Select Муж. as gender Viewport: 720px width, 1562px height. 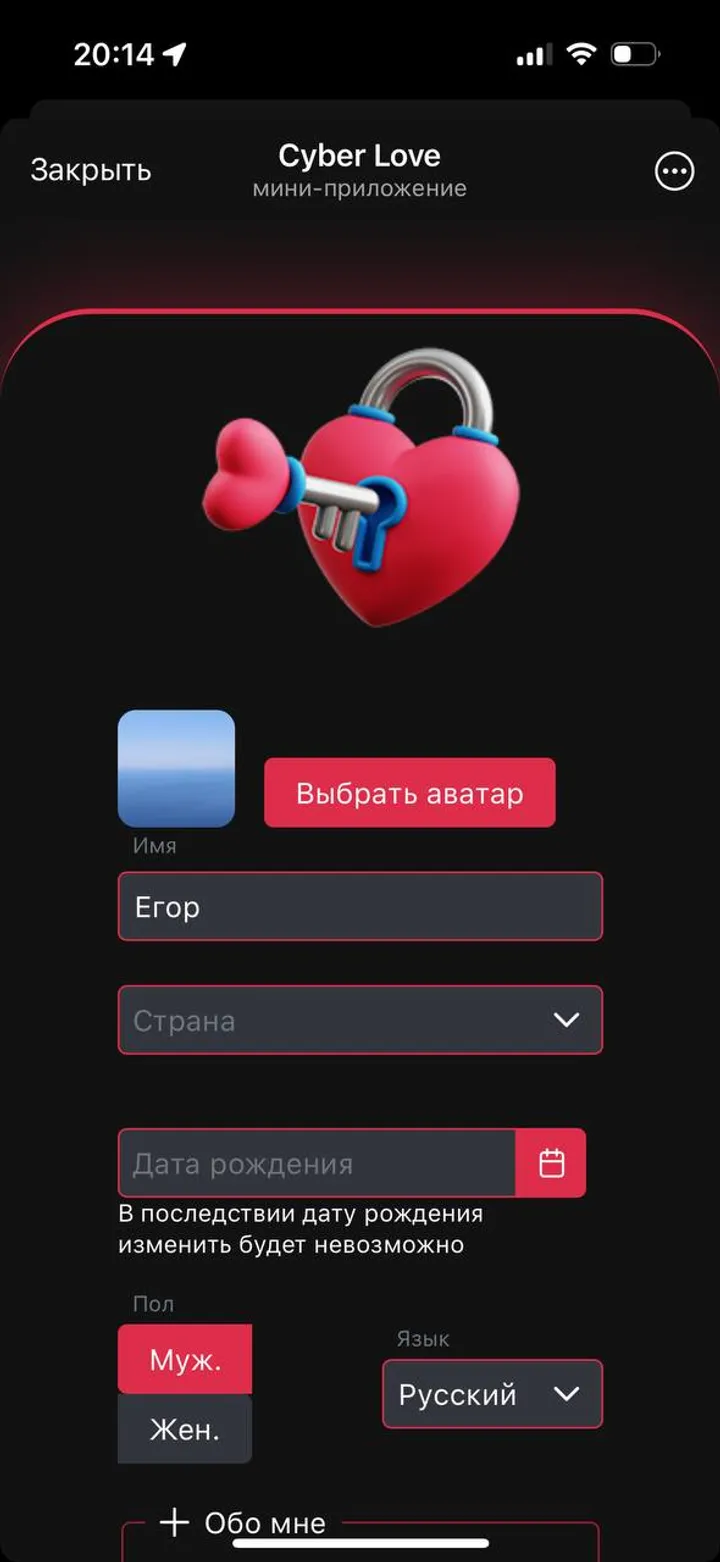(x=185, y=1359)
